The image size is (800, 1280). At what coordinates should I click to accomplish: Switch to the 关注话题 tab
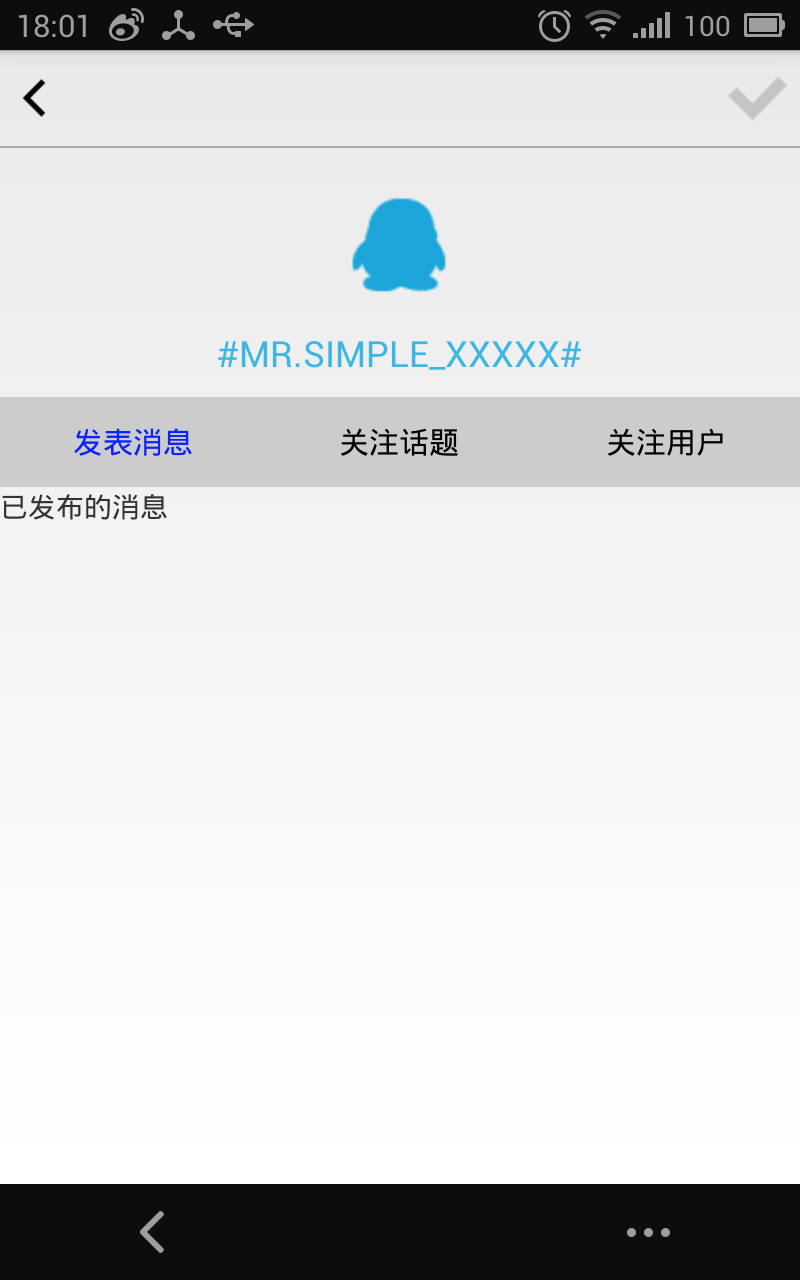[400, 442]
